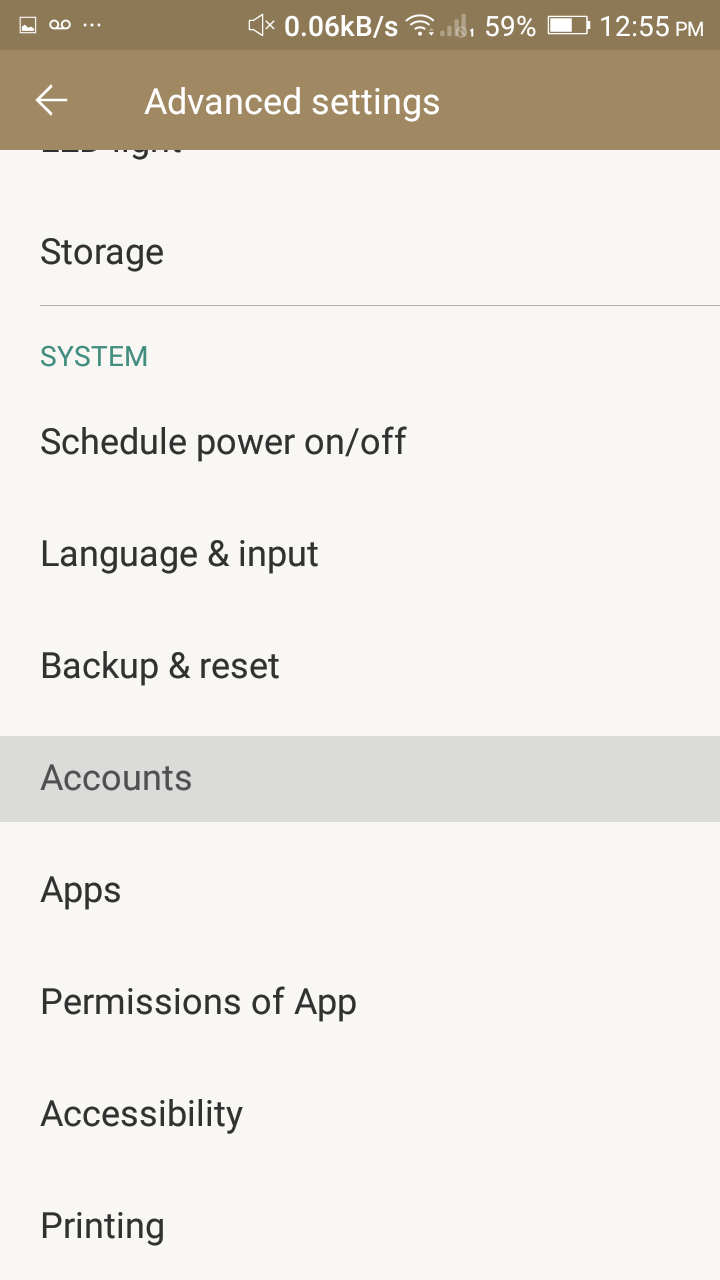Open Accessibility settings

360,1114
